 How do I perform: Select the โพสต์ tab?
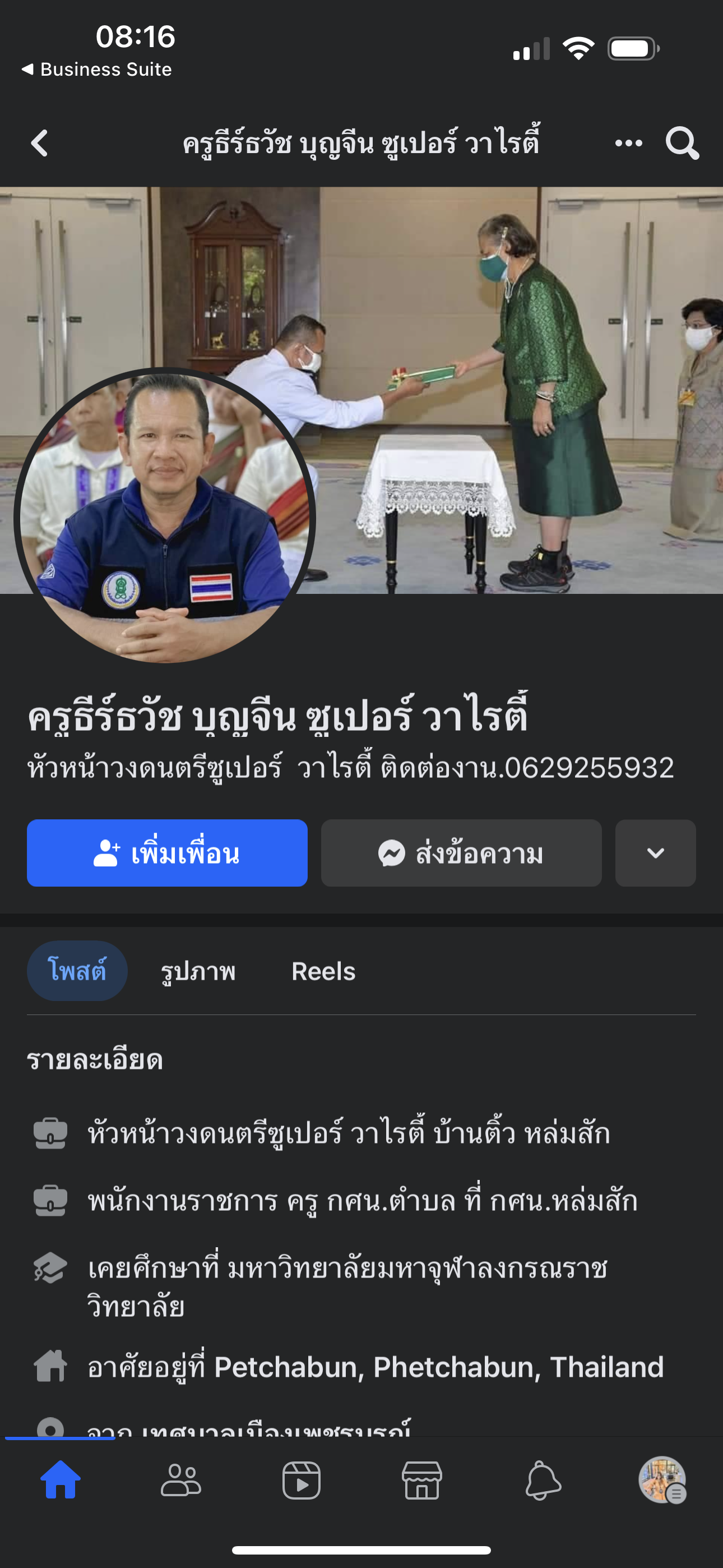(77, 971)
